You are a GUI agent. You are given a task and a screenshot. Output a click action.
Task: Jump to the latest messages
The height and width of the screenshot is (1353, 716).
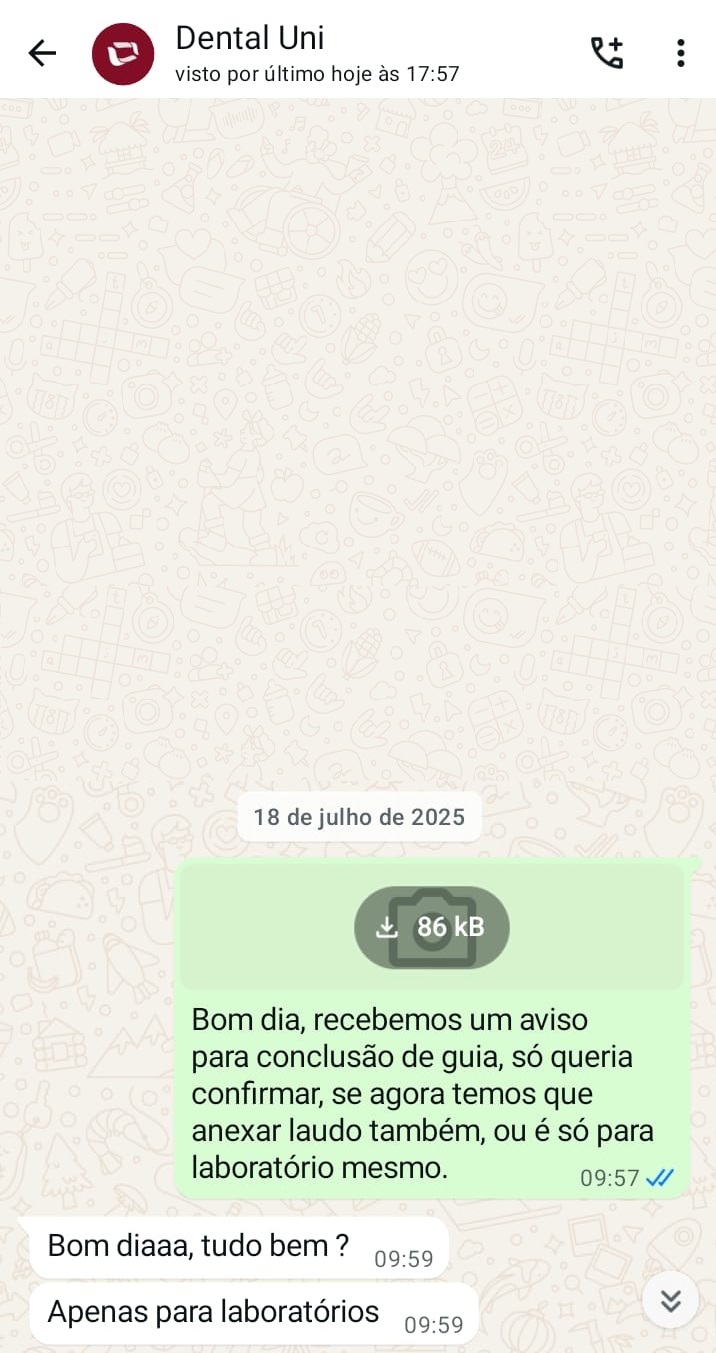tap(670, 1300)
